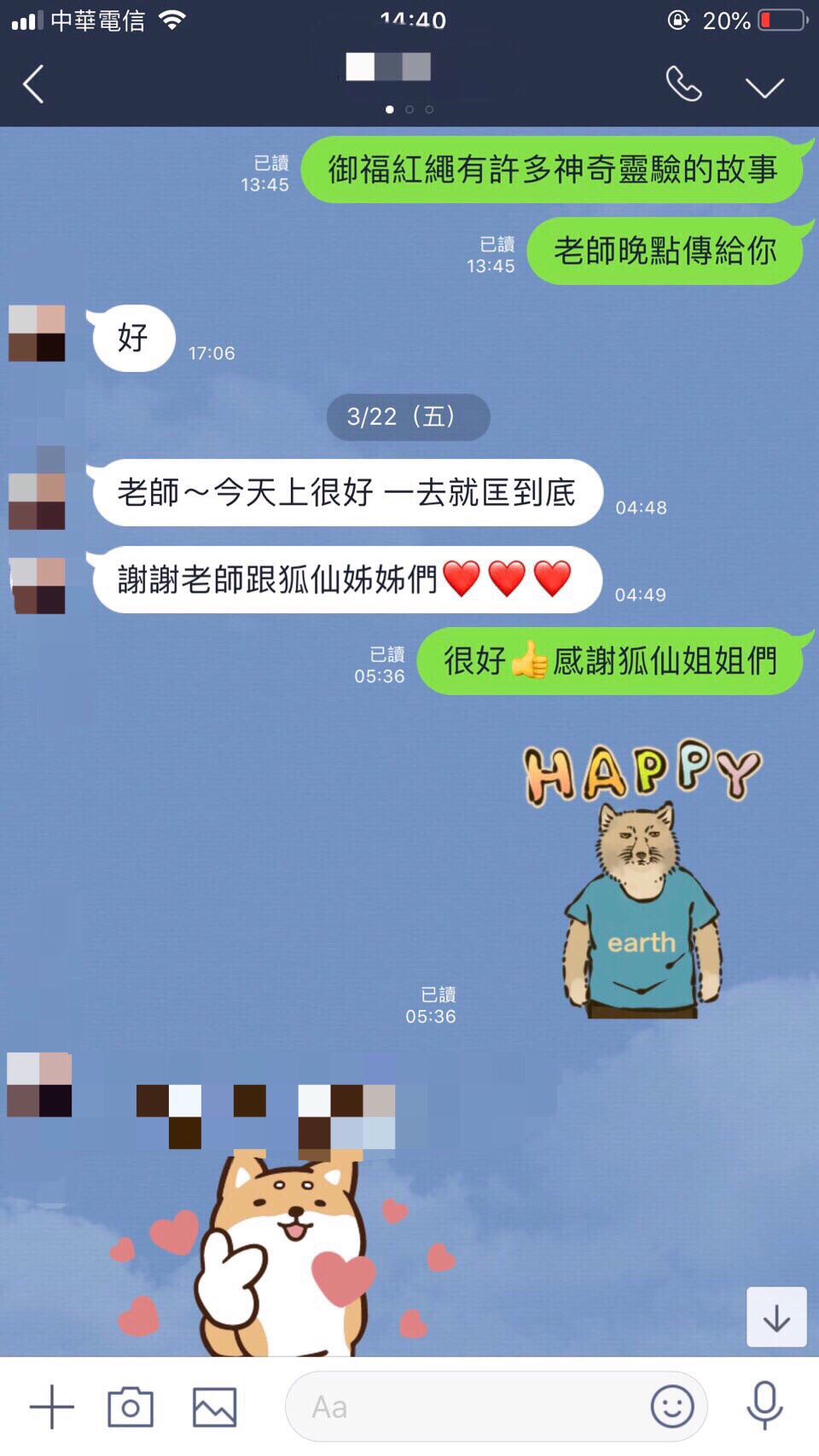This screenshot has height=1456, width=819.
Task: Jump to latest message with the down arrow
Action: [776, 1317]
